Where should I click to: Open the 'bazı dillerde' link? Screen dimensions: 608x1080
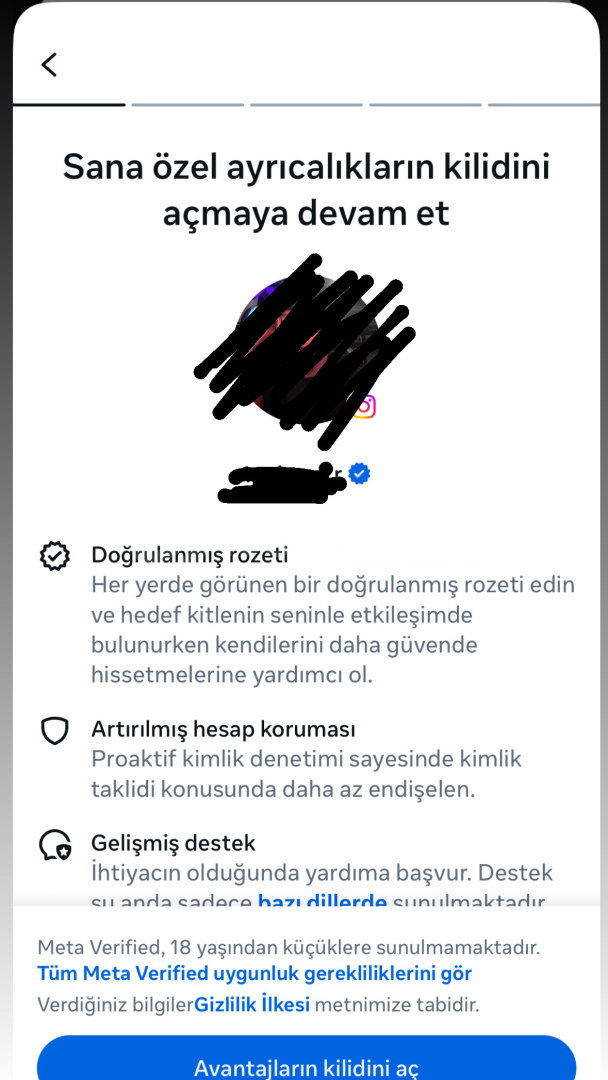click(x=322, y=899)
